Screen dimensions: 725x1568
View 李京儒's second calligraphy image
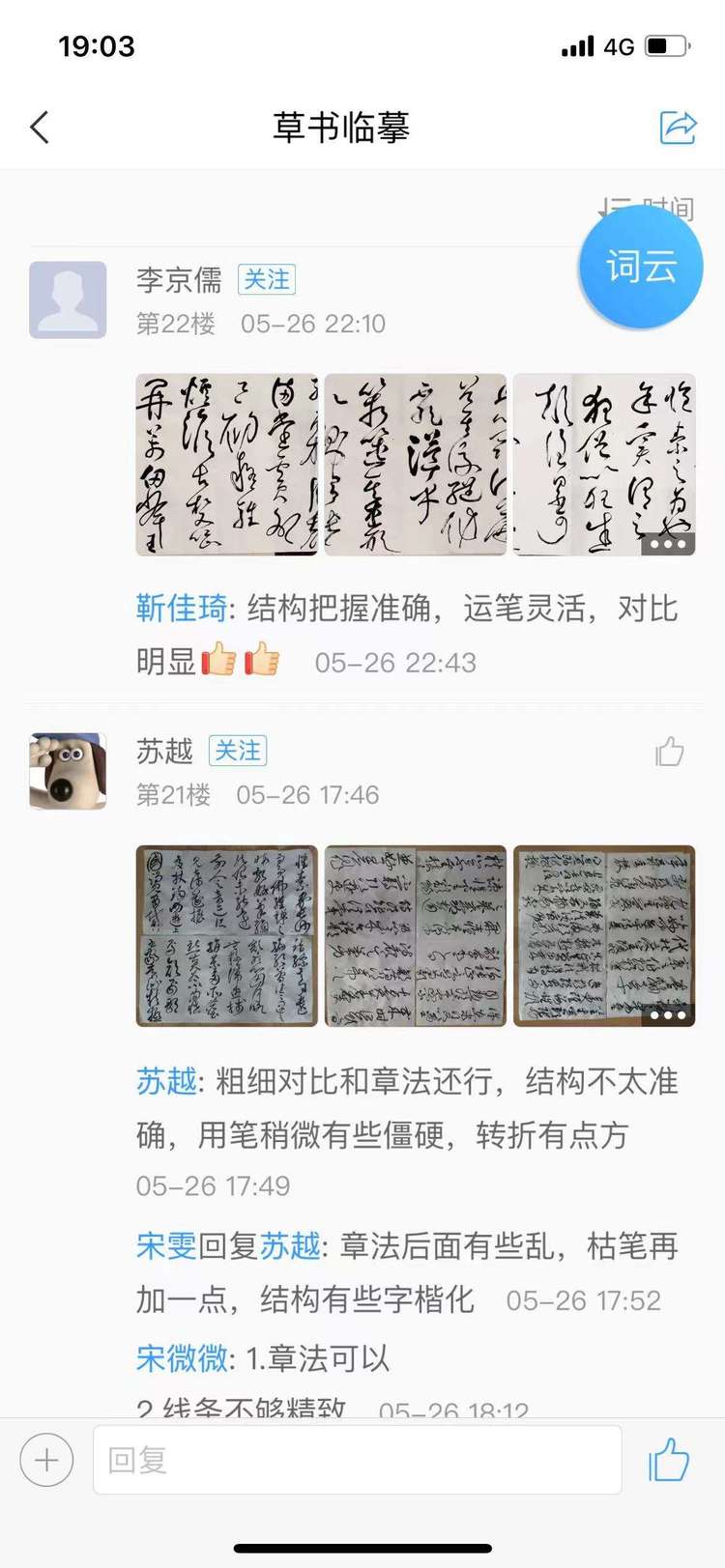[415, 465]
